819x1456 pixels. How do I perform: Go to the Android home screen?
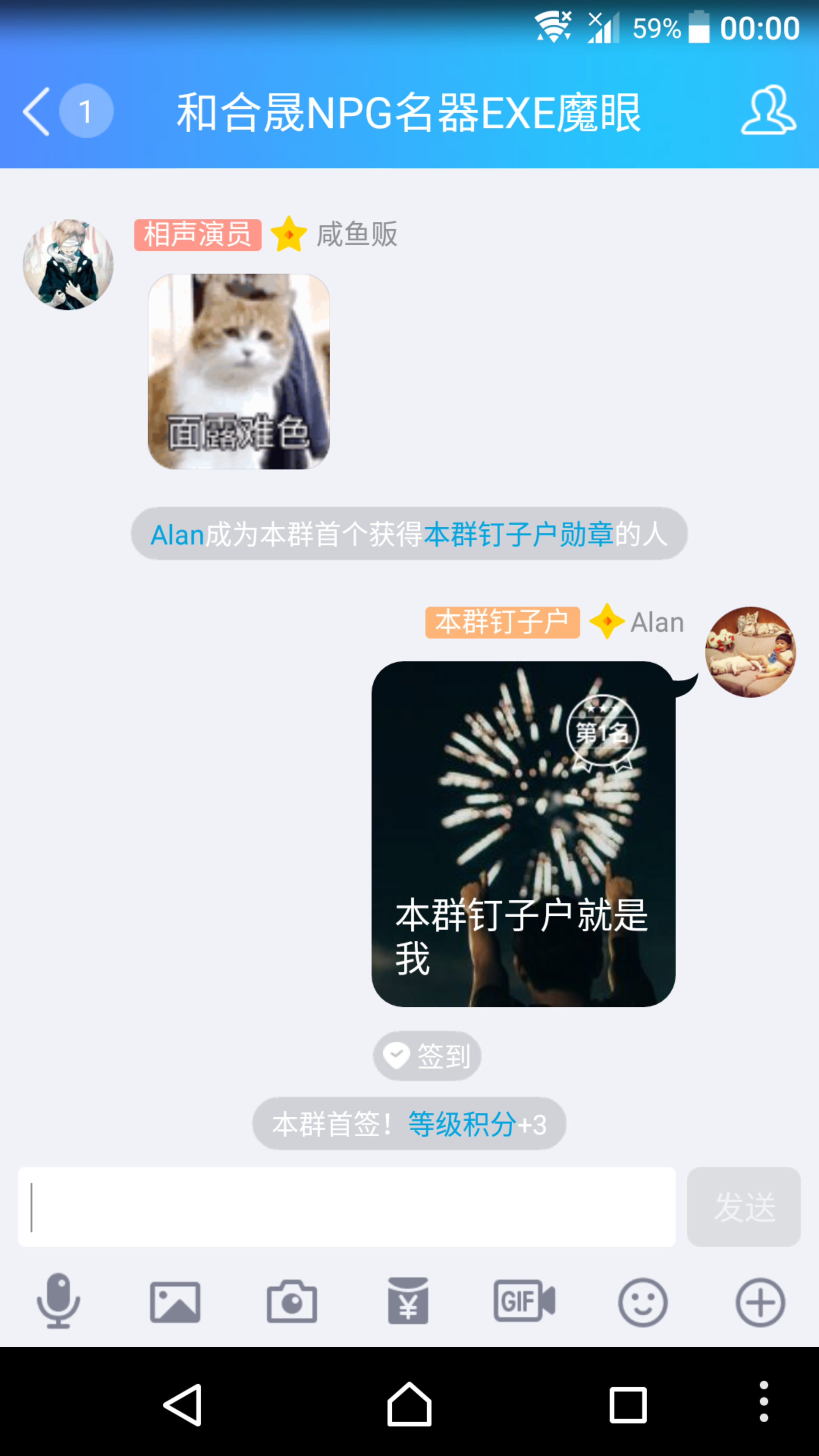tap(409, 1404)
